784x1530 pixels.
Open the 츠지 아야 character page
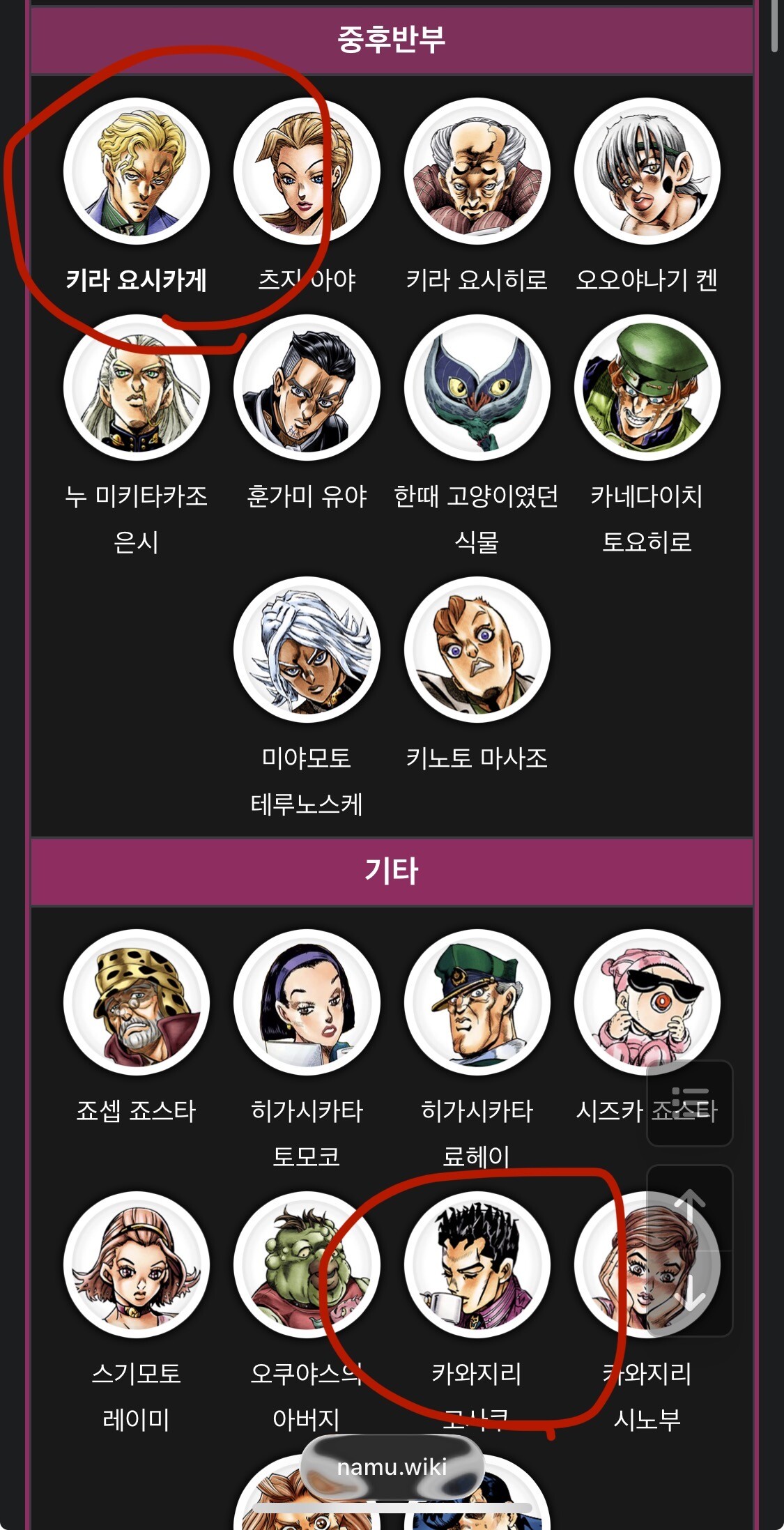307,172
